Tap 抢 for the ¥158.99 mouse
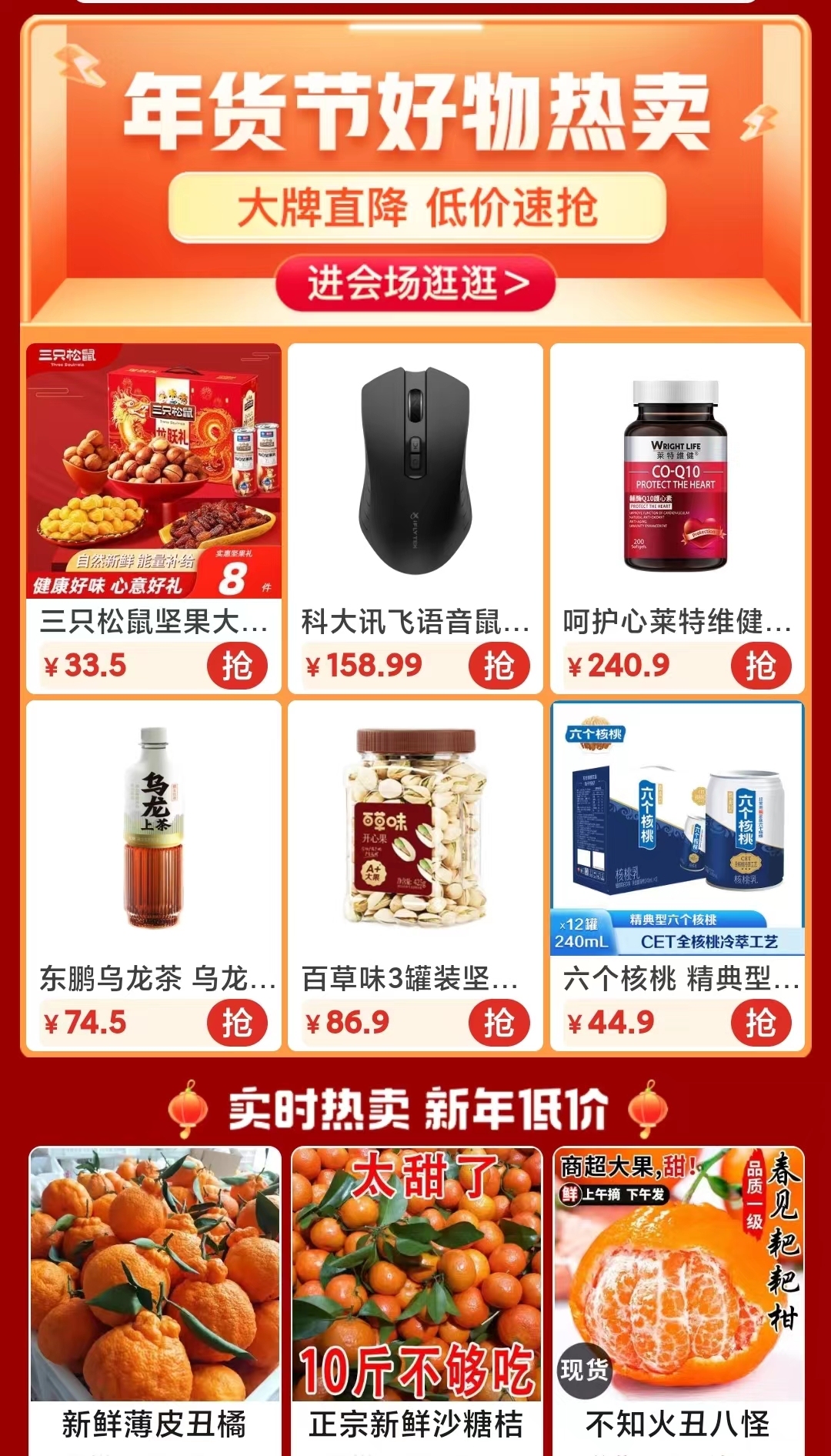 click(499, 666)
